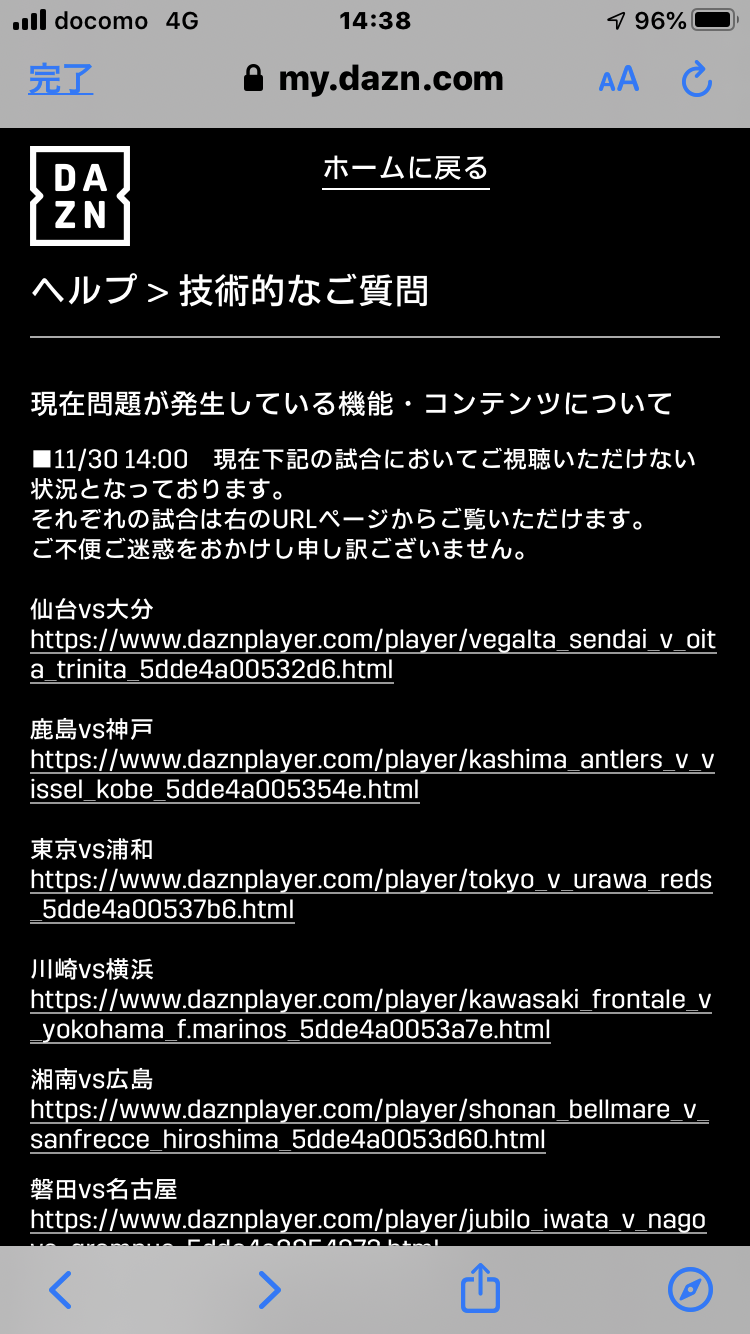Tap 完了 to close the browser view
Image resolution: width=750 pixels, height=1334 pixels.
pyautogui.click(x=61, y=79)
